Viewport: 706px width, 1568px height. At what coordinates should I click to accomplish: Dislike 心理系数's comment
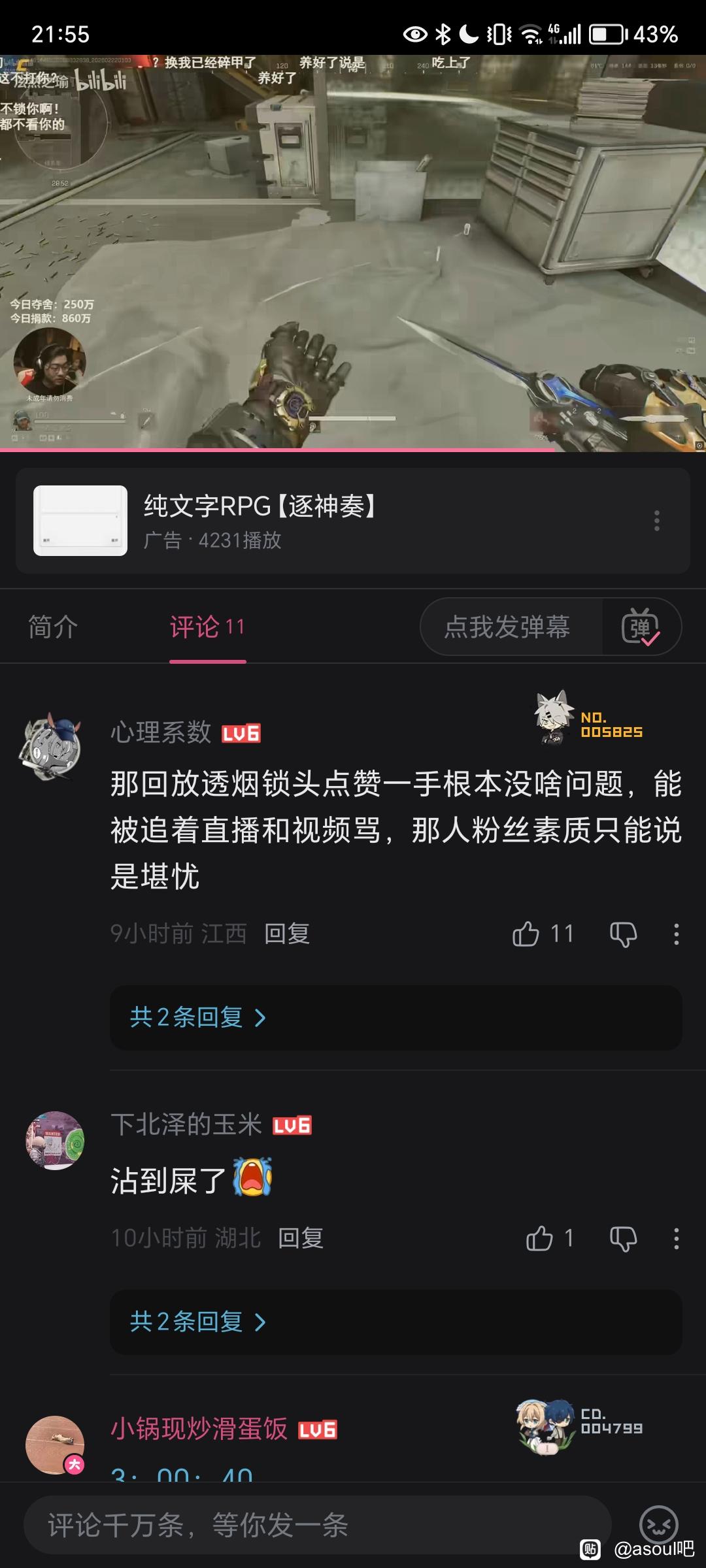[623, 934]
